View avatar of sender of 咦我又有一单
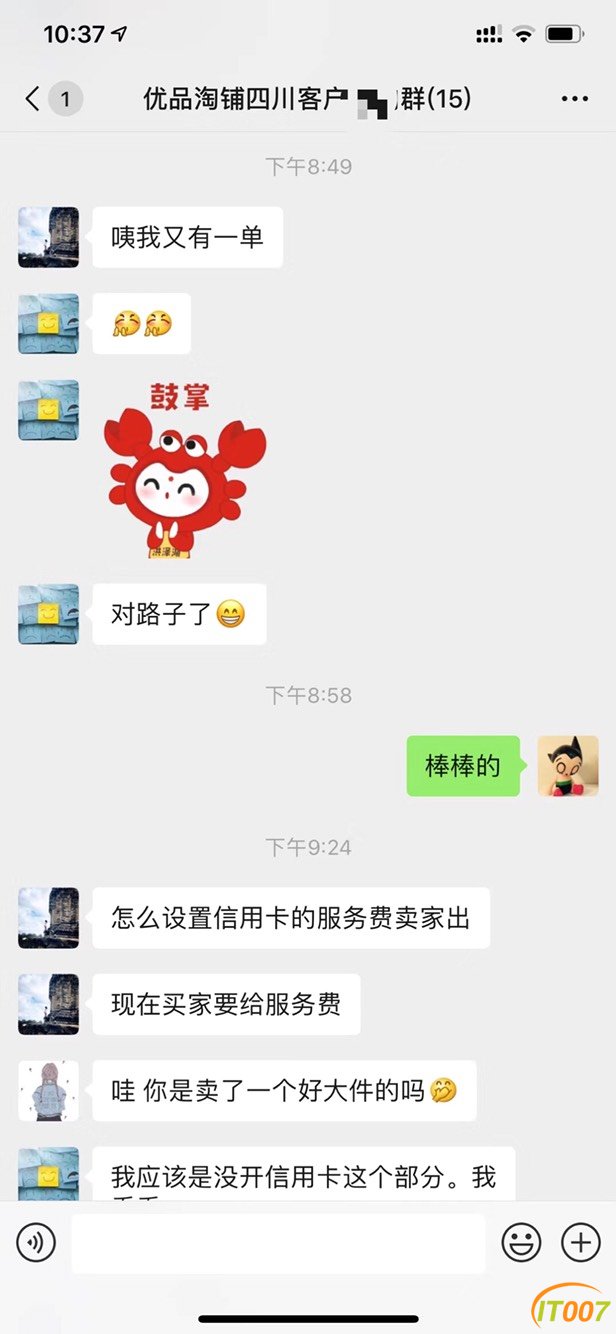This screenshot has height=1334, width=616. click(48, 237)
